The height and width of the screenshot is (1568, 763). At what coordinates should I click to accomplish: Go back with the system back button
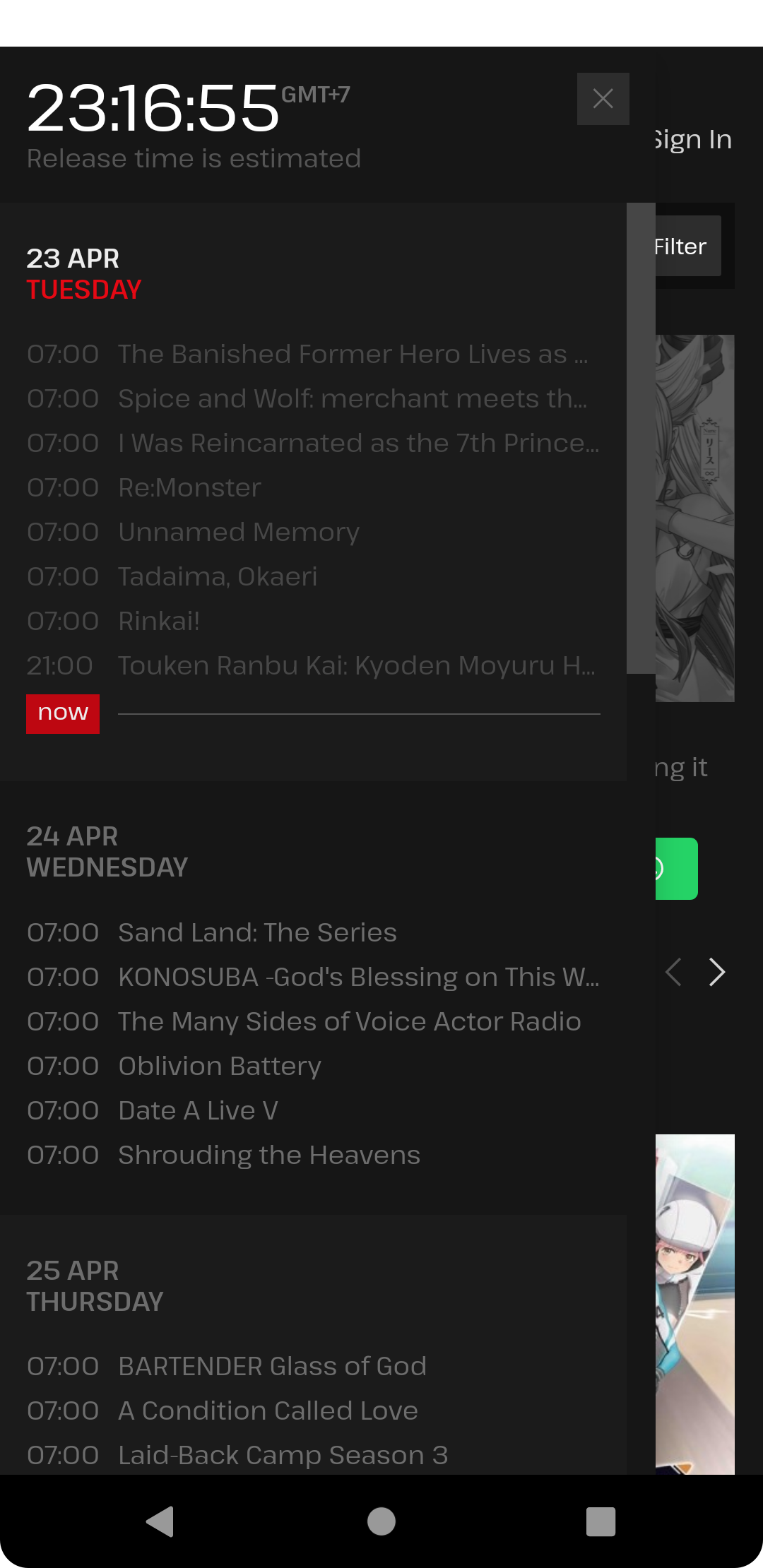(160, 1521)
